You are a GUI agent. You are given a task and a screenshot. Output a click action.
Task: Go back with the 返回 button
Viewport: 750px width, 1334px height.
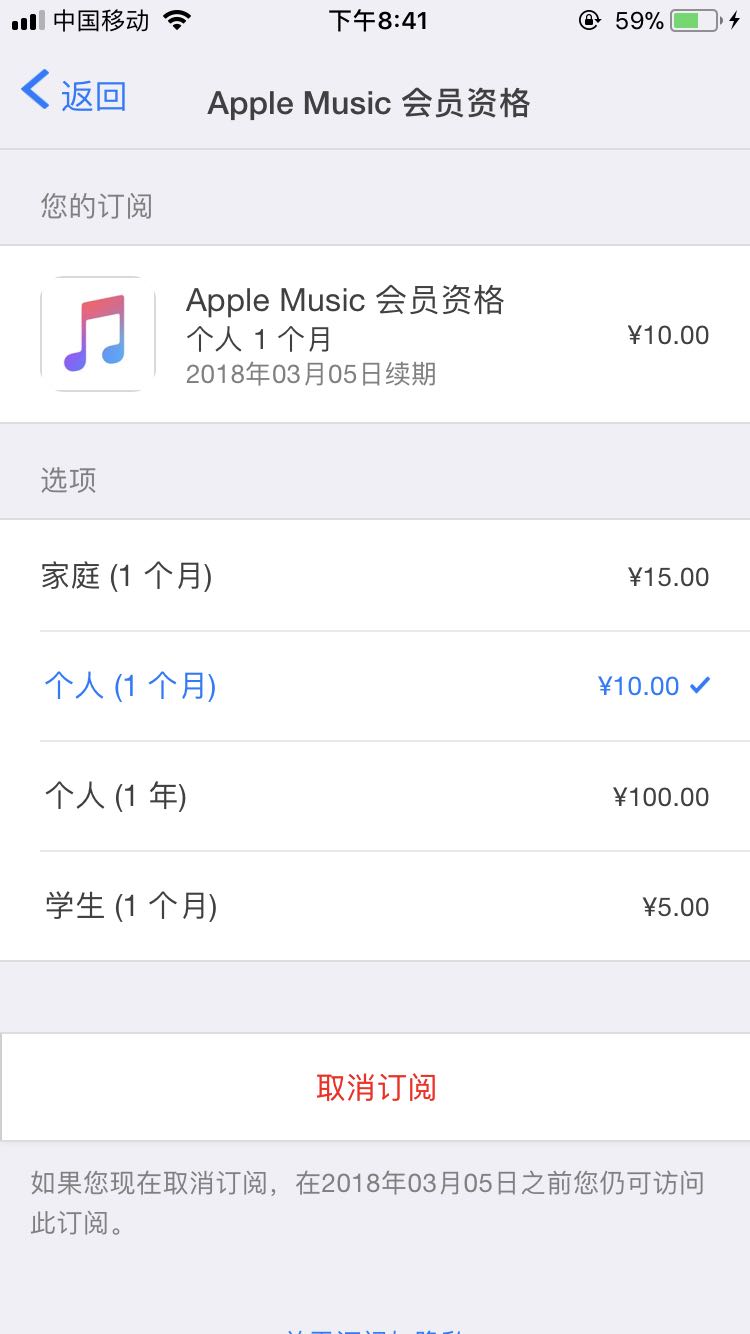pyautogui.click(x=75, y=96)
